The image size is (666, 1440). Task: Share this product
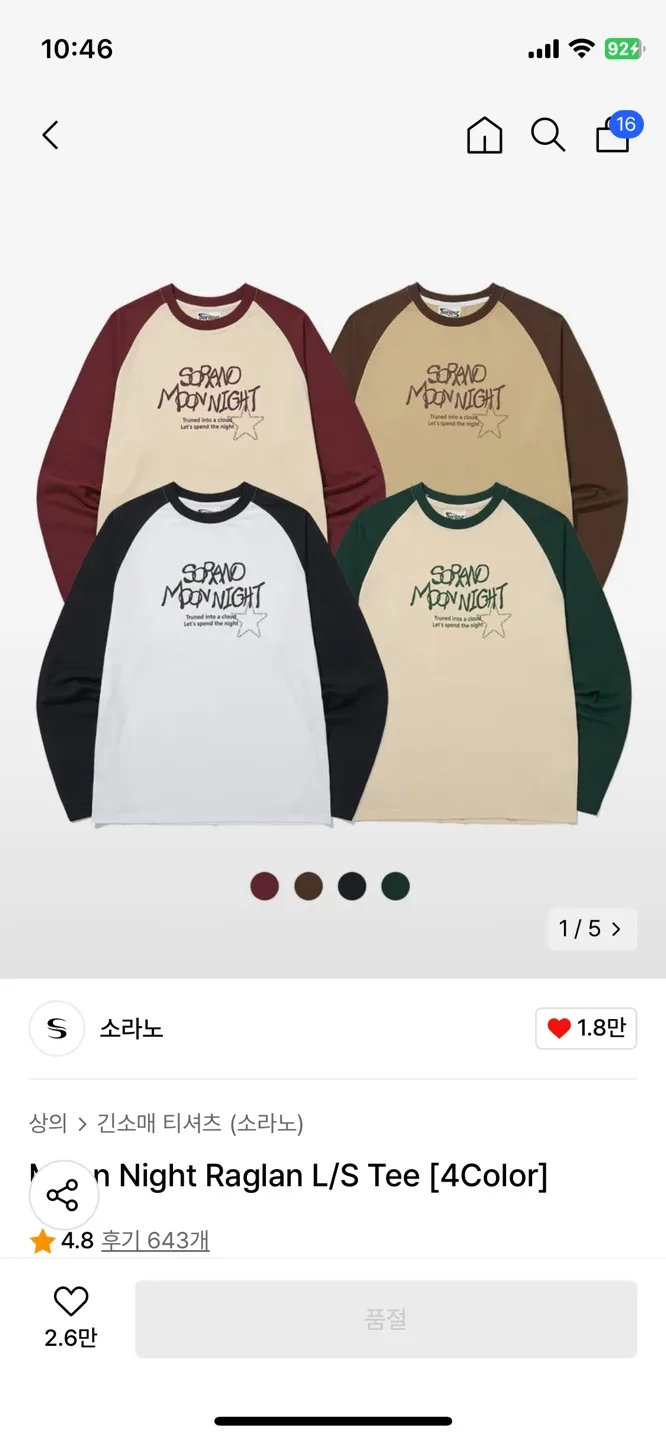(x=64, y=1195)
